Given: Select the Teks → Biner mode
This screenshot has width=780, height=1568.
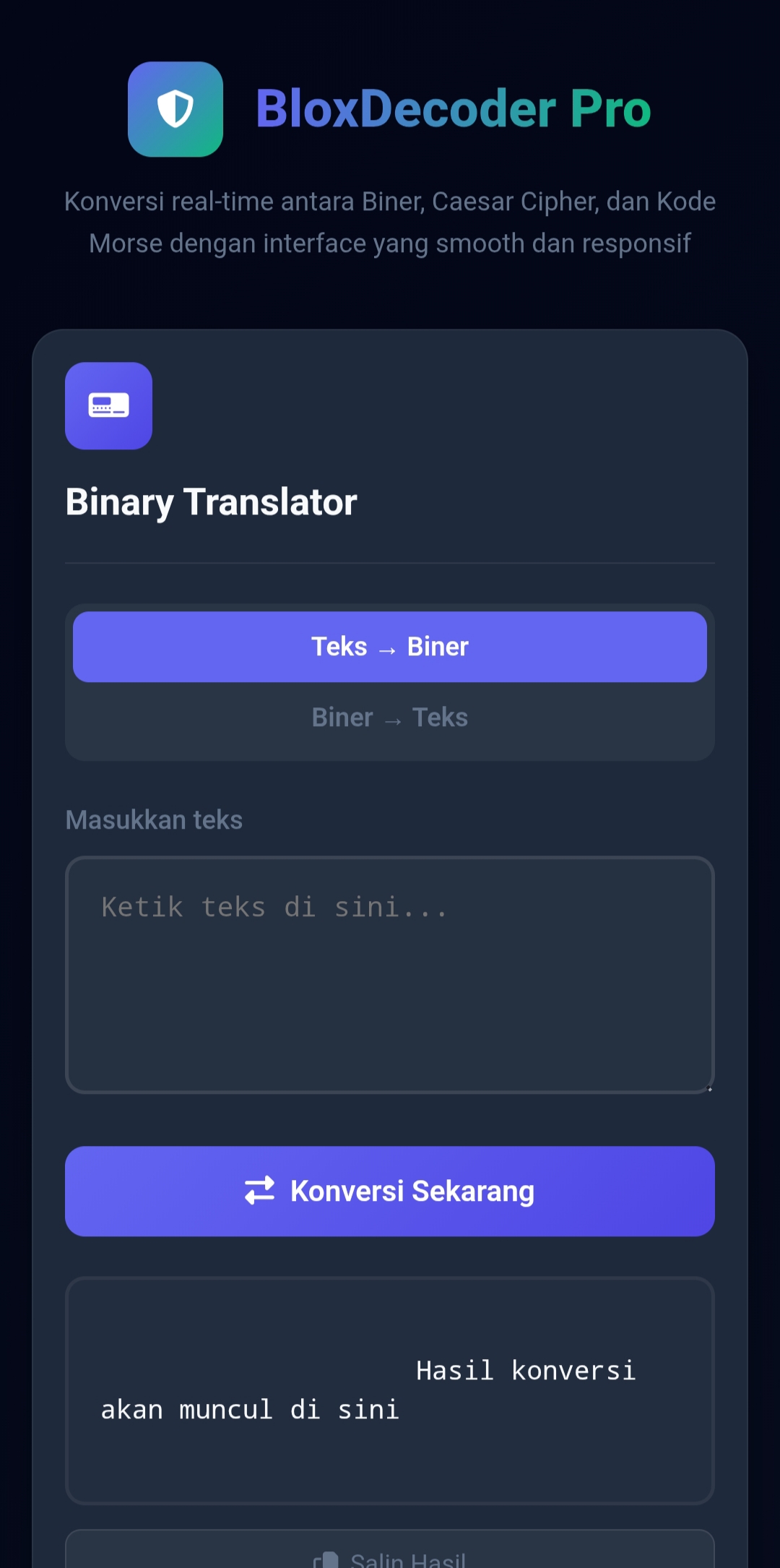Looking at the screenshot, I should click(x=390, y=647).
